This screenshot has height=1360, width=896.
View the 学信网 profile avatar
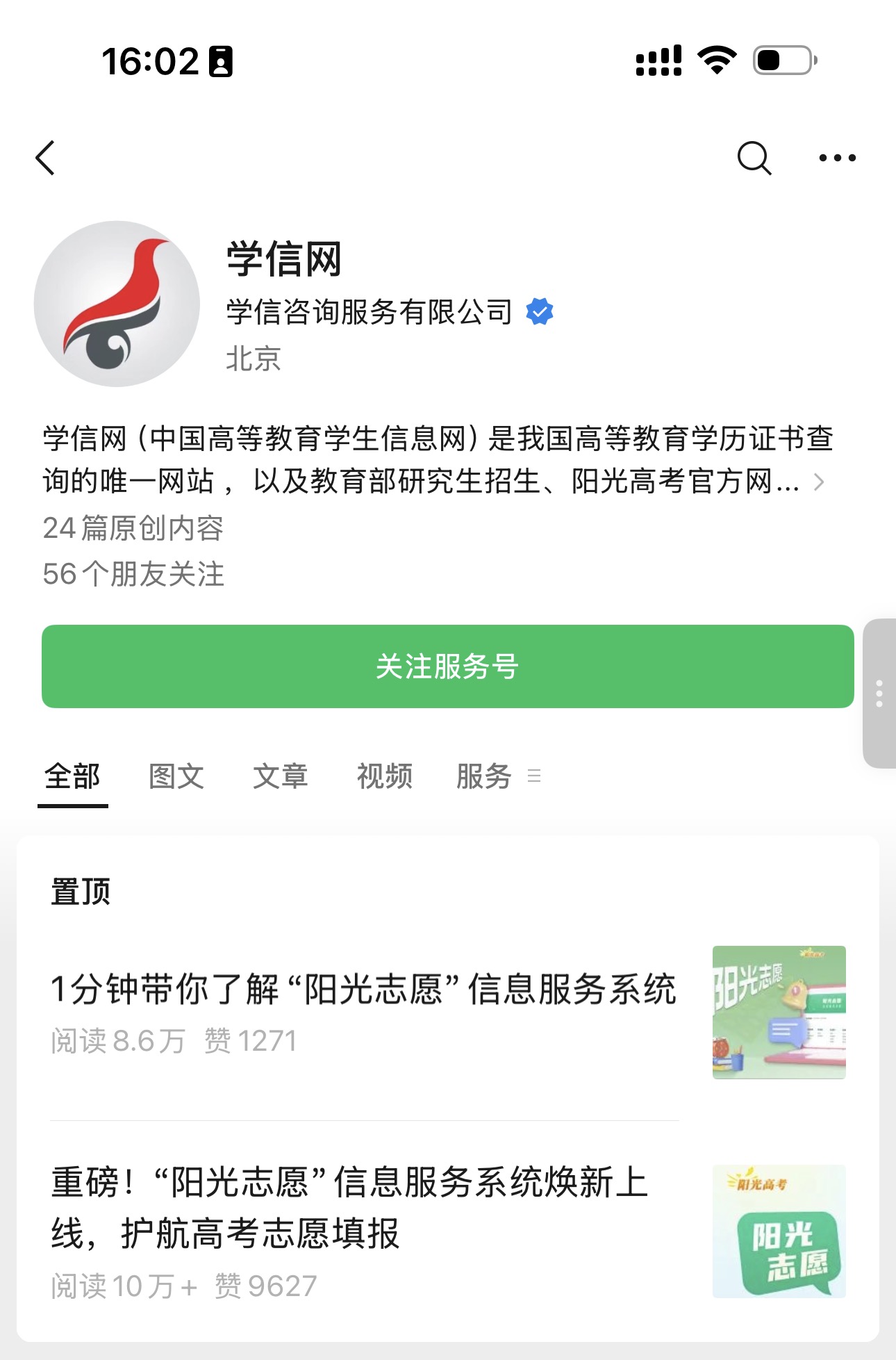(117, 304)
